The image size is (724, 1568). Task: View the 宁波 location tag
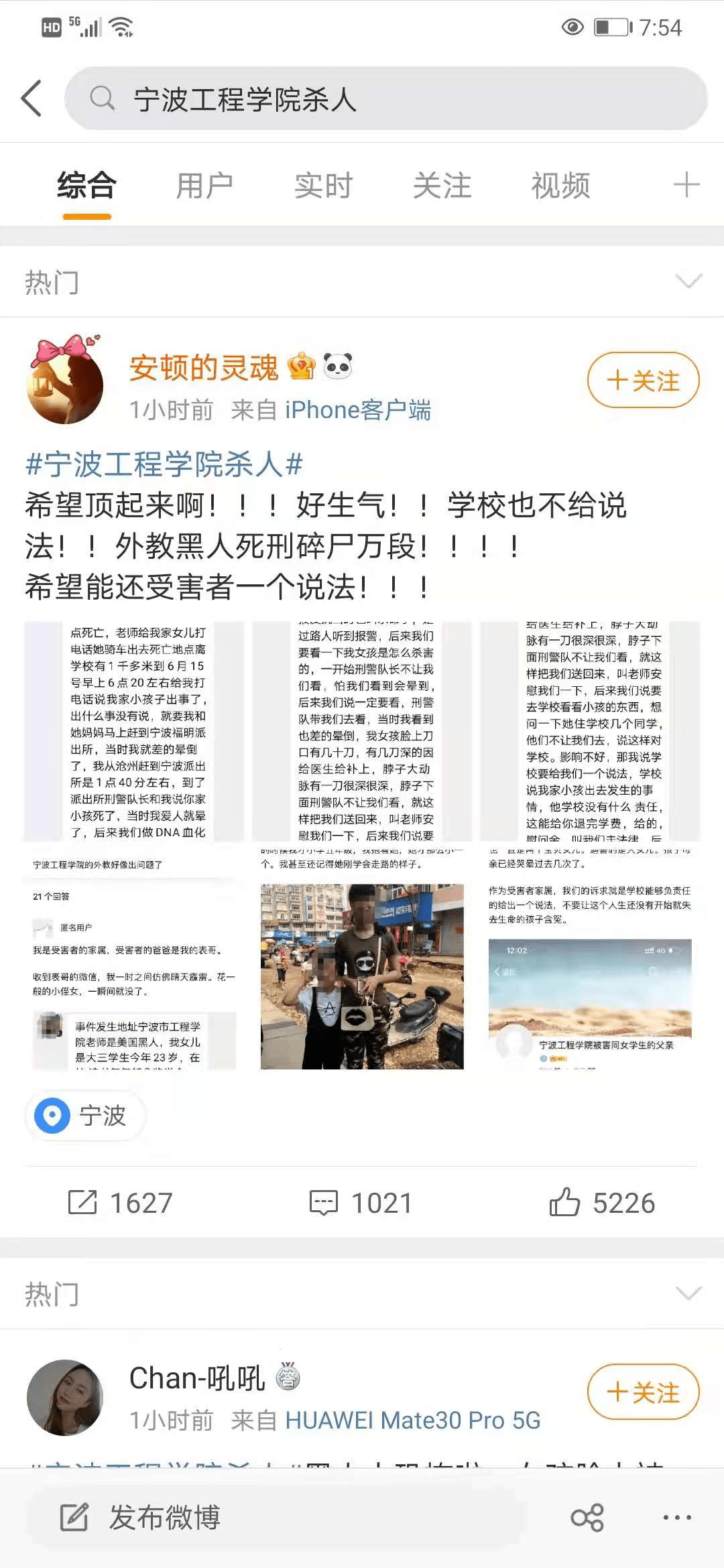pos(87,1116)
